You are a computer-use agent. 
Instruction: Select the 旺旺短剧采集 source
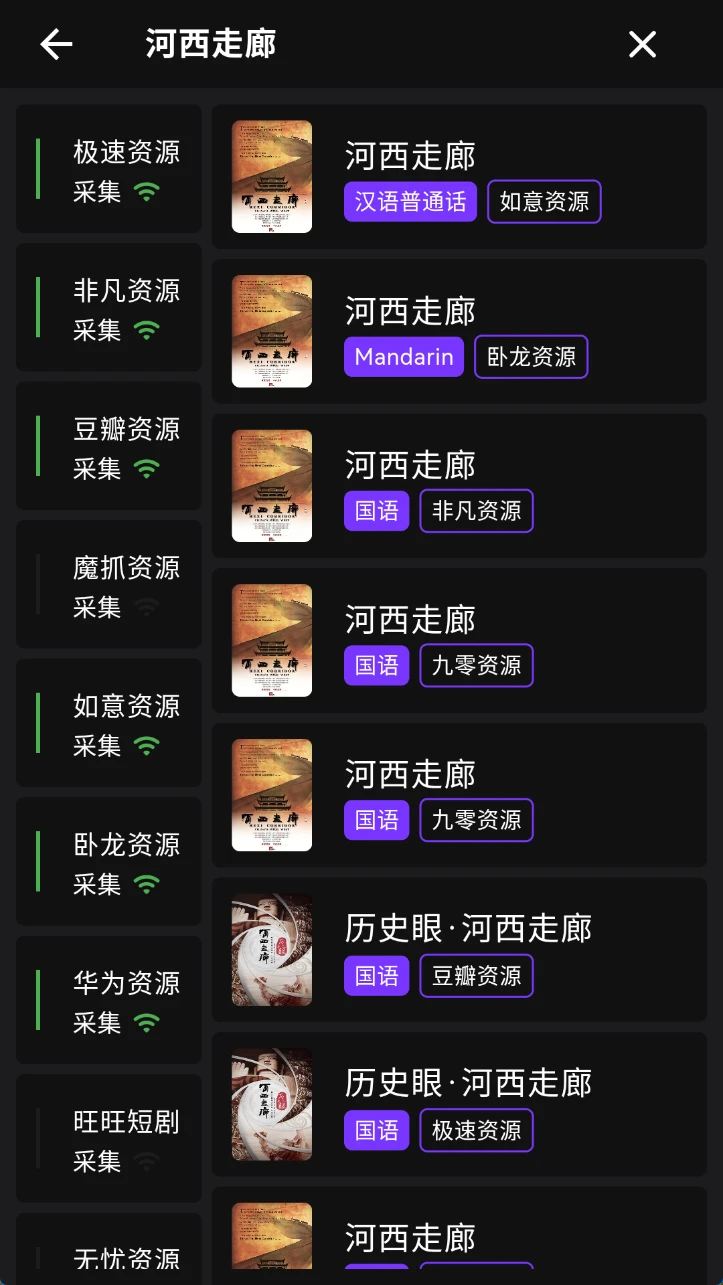pos(110,1140)
